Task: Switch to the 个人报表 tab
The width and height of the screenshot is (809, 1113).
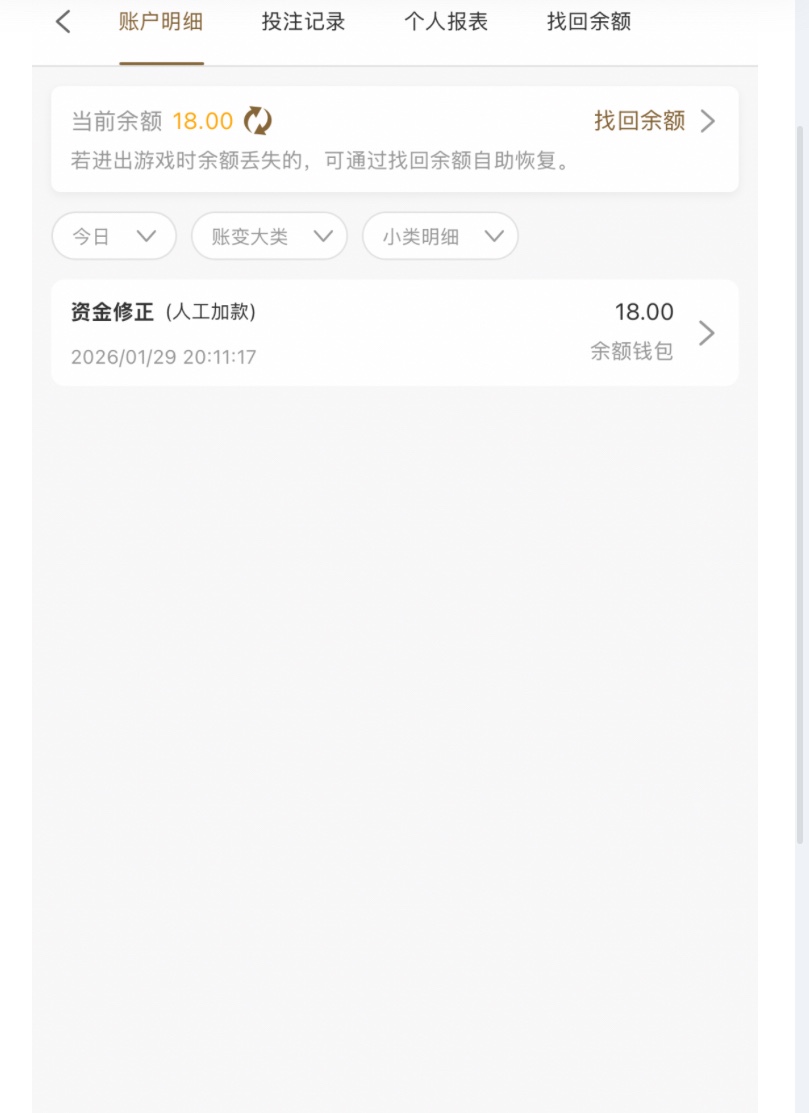Action: click(x=446, y=22)
